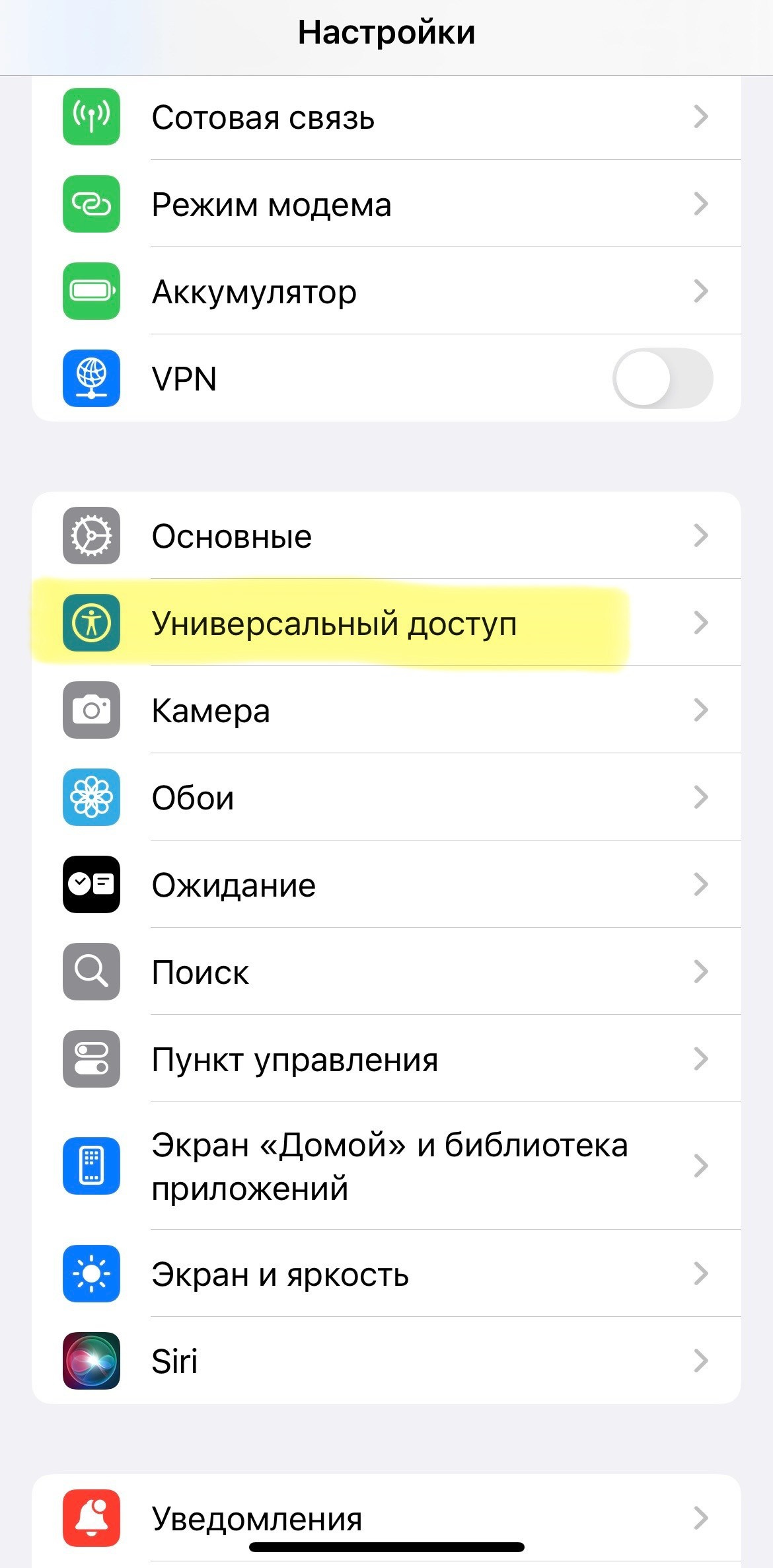Click the Siri icon
This screenshot has width=773, height=1568.
point(91,1361)
